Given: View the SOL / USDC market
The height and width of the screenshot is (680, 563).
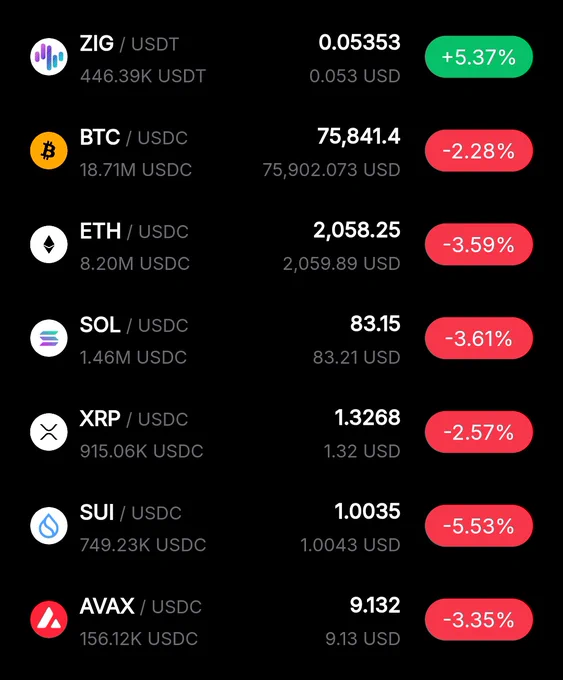Looking at the screenshot, I should [282, 338].
